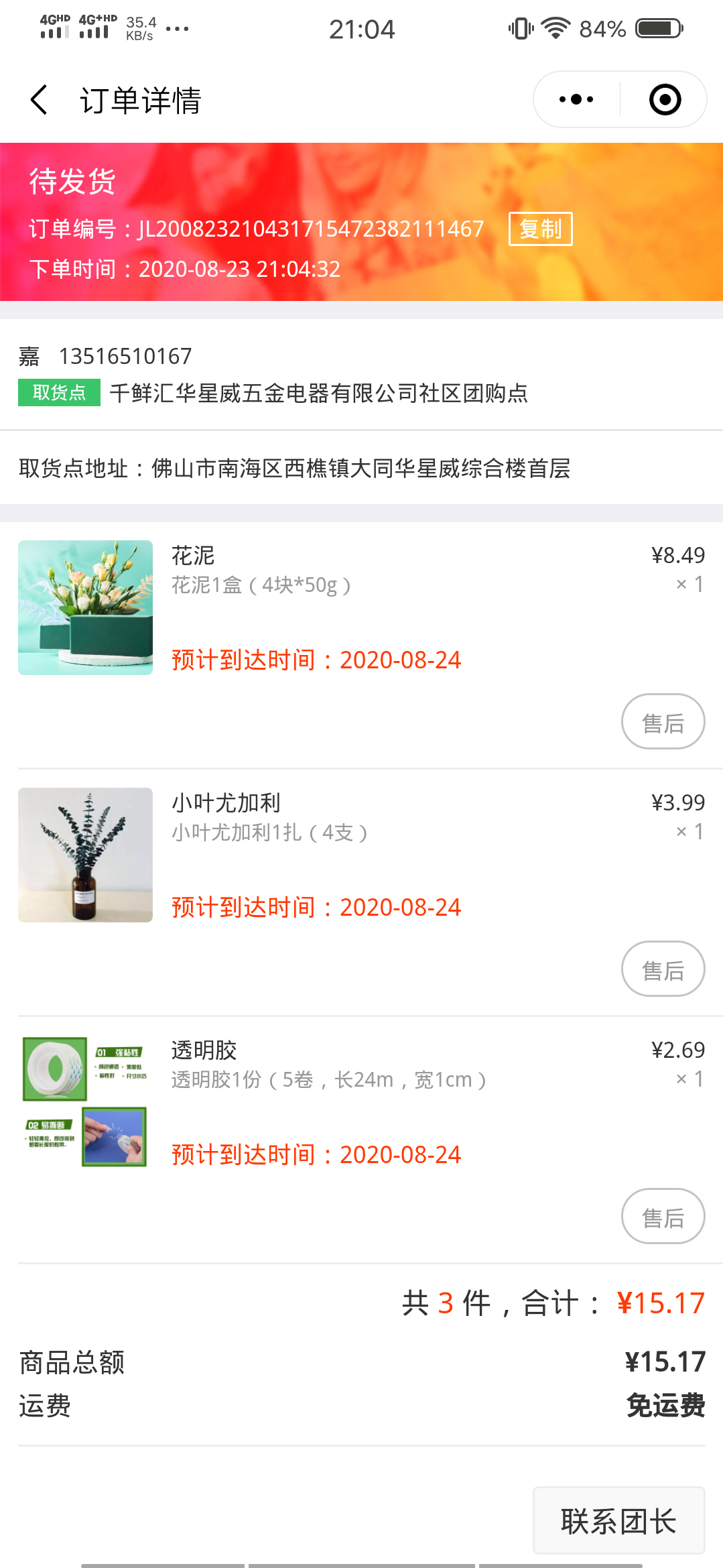Request after-sales (售后) for 透明胶
The width and height of the screenshot is (723, 1568).
[x=663, y=1217]
